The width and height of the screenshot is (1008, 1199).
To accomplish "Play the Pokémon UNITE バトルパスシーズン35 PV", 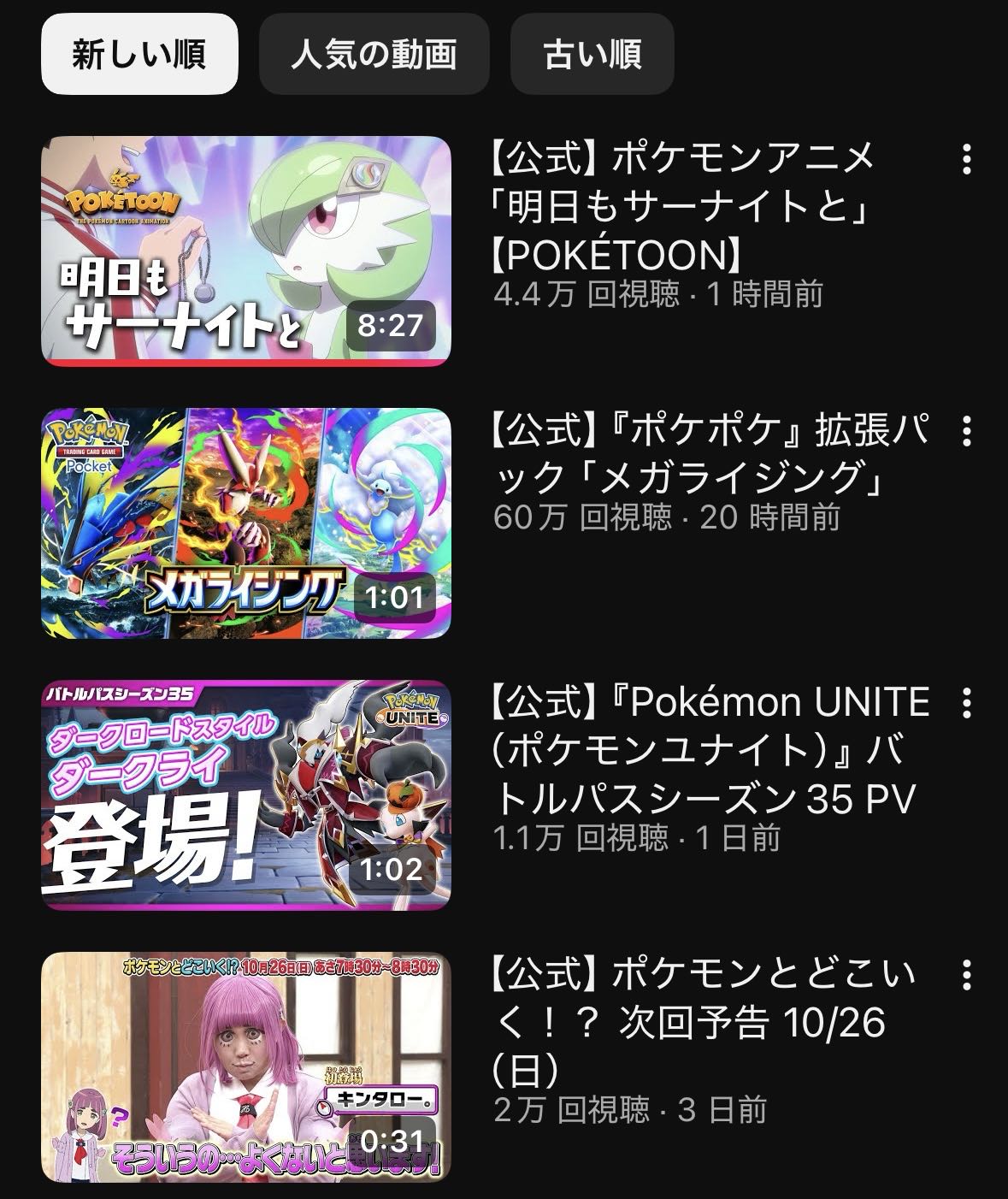I will click(246, 794).
